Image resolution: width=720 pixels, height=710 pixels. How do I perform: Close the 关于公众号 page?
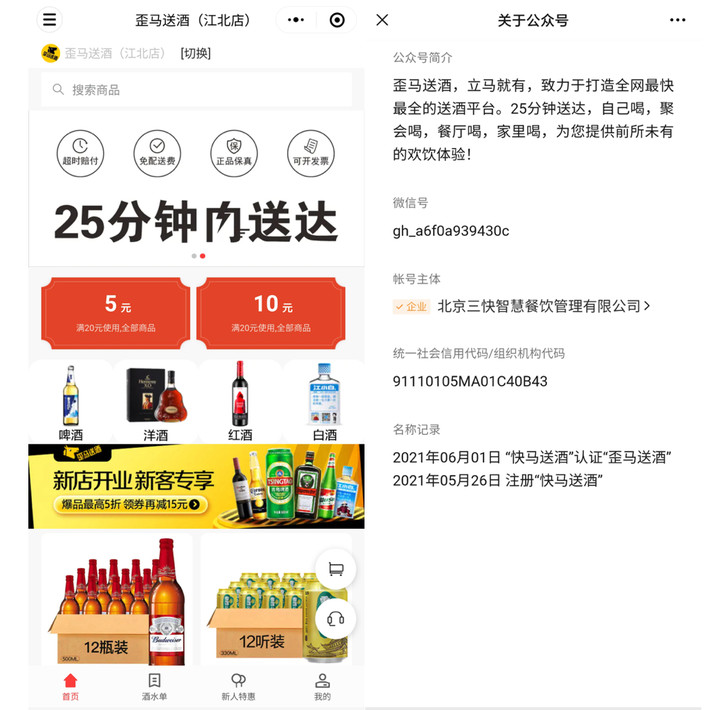(x=382, y=20)
